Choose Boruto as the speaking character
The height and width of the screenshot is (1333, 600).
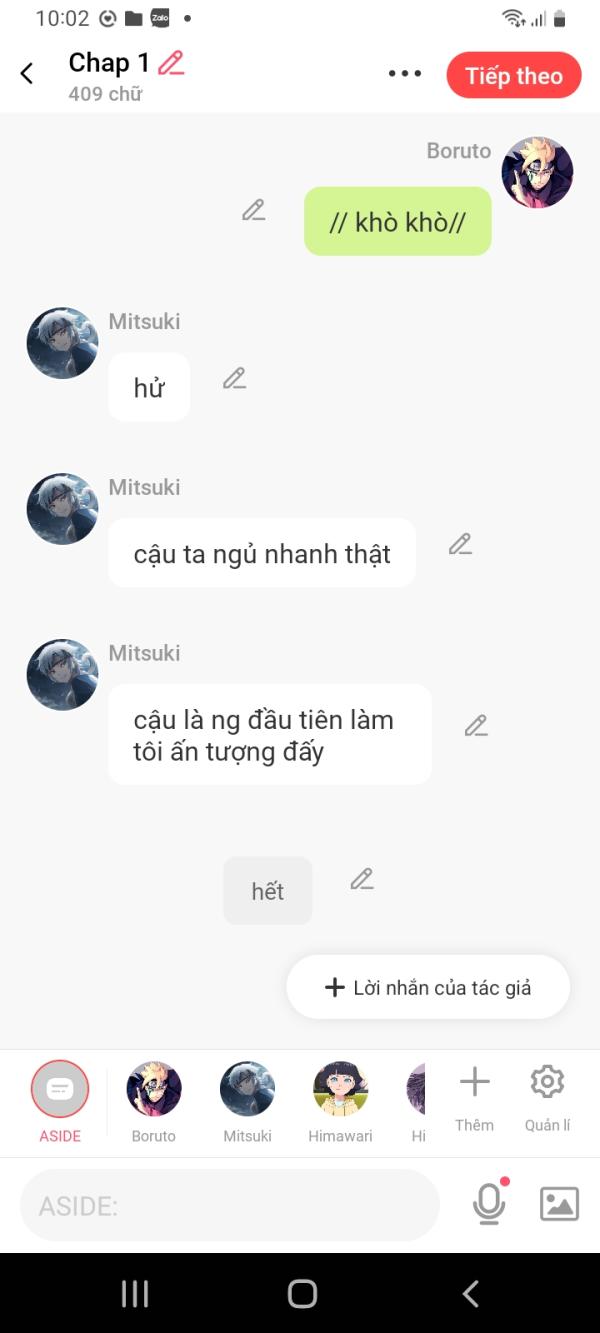point(154,1090)
